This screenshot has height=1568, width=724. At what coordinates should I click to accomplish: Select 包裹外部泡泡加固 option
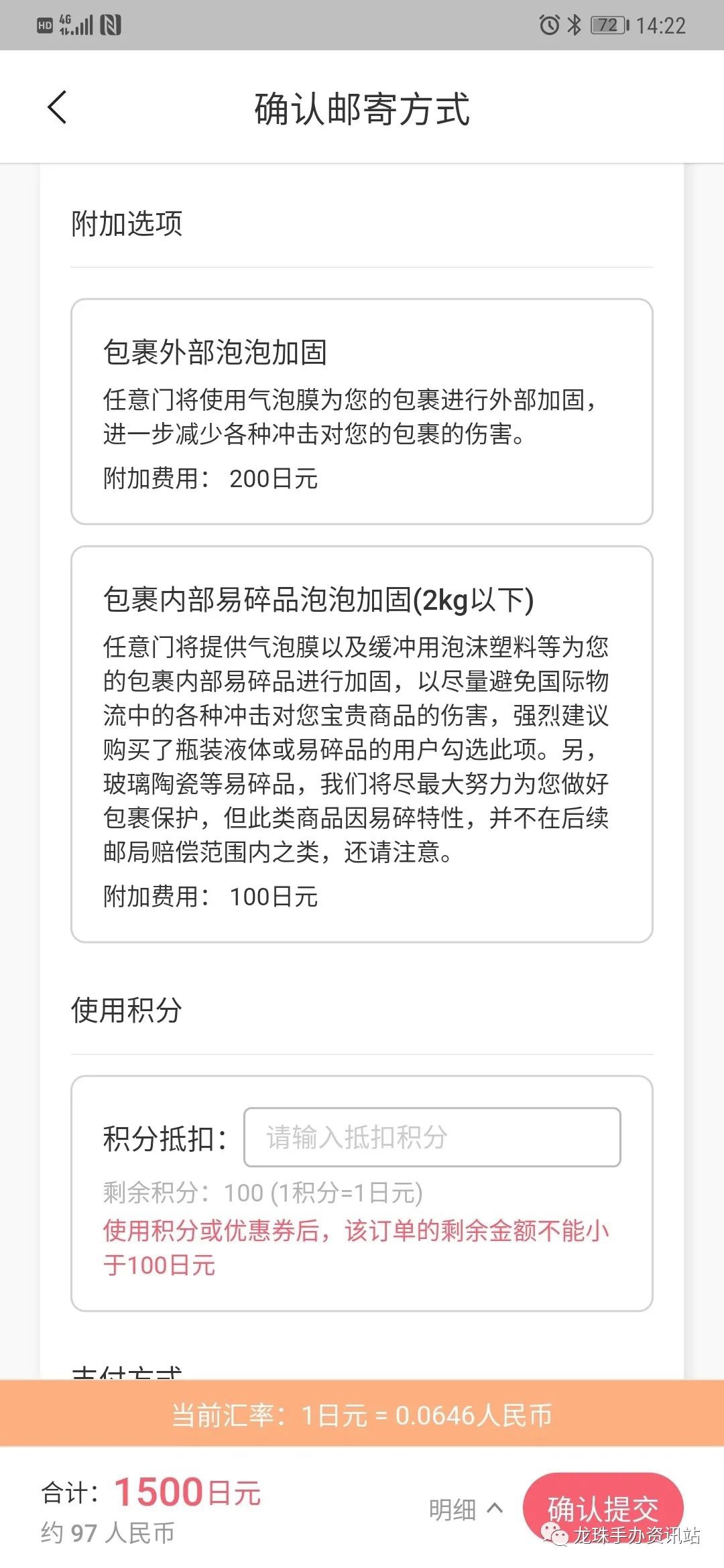pos(361,411)
